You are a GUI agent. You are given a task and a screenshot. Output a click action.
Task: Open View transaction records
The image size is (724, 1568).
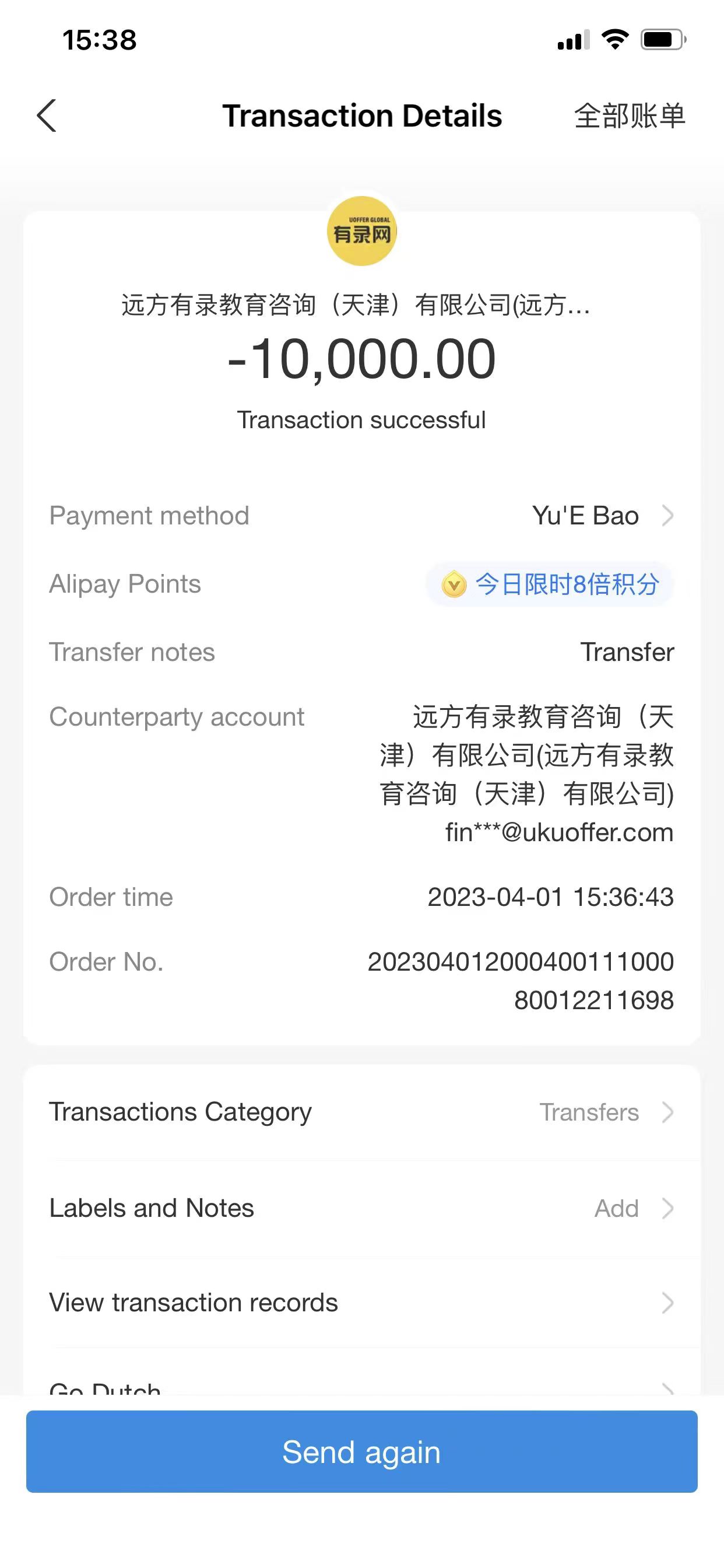[x=361, y=1303]
